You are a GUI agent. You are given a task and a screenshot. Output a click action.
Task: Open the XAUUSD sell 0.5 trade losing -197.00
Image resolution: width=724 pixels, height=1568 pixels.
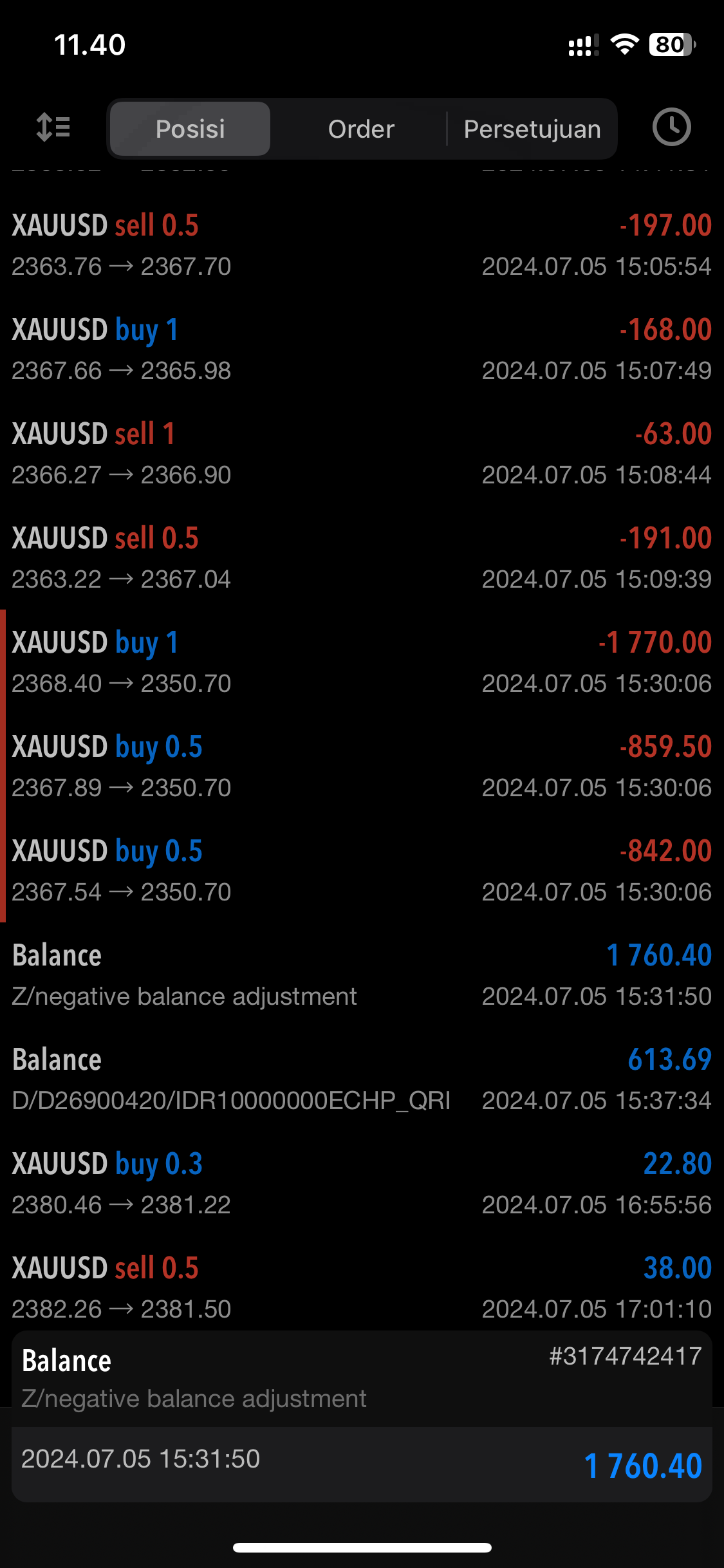pyautogui.click(x=362, y=245)
